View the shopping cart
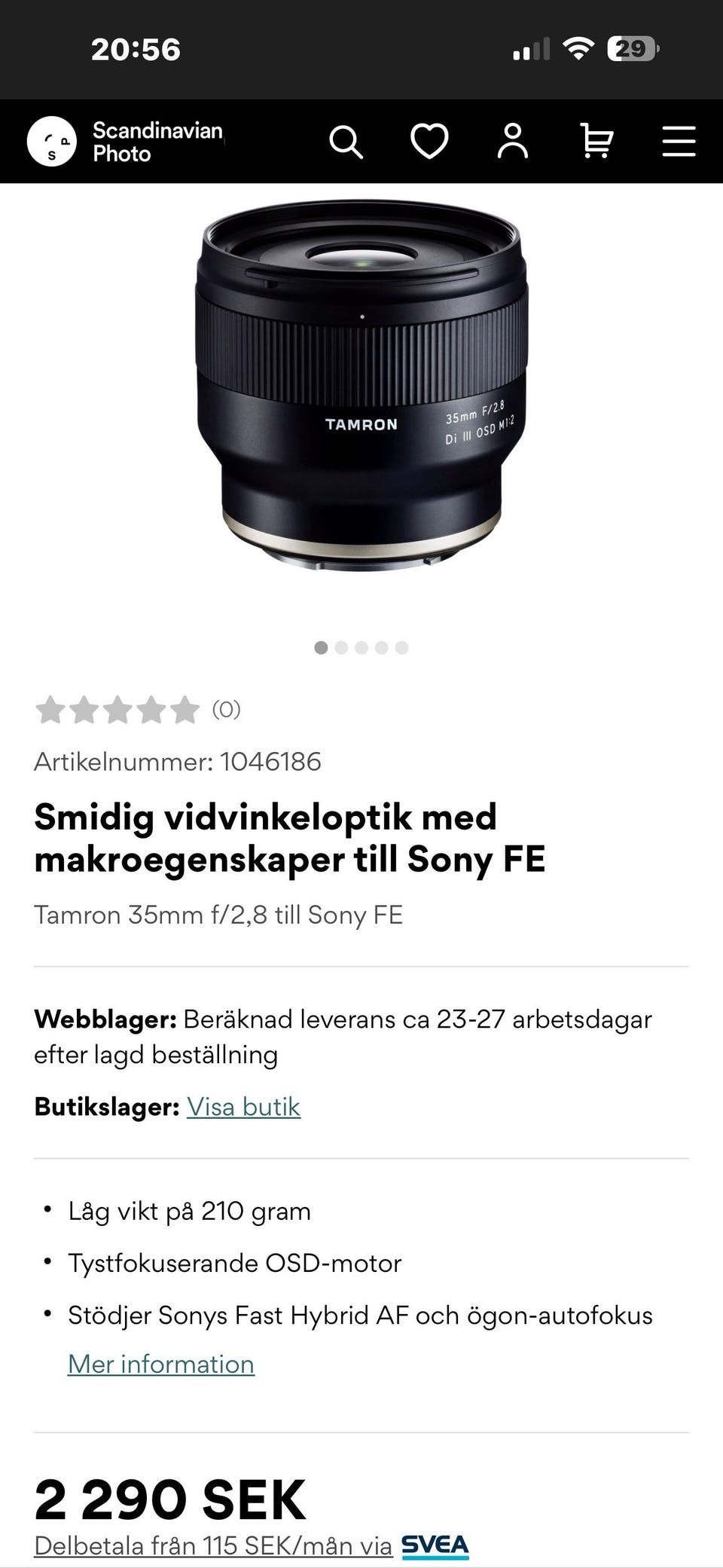Image resolution: width=723 pixels, height=1568 pixels. tap(596, 142)
